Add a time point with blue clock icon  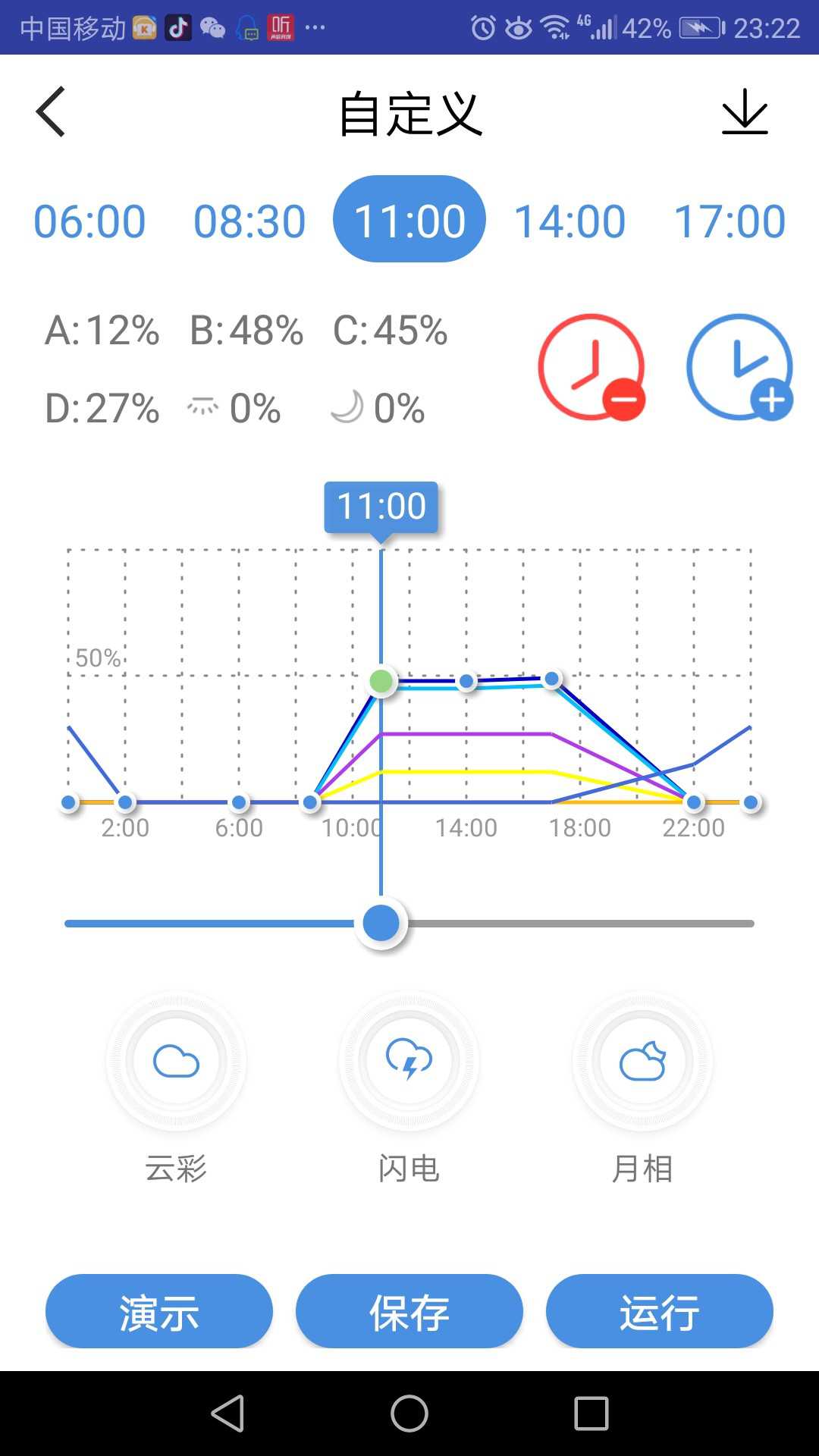(739, 367)
